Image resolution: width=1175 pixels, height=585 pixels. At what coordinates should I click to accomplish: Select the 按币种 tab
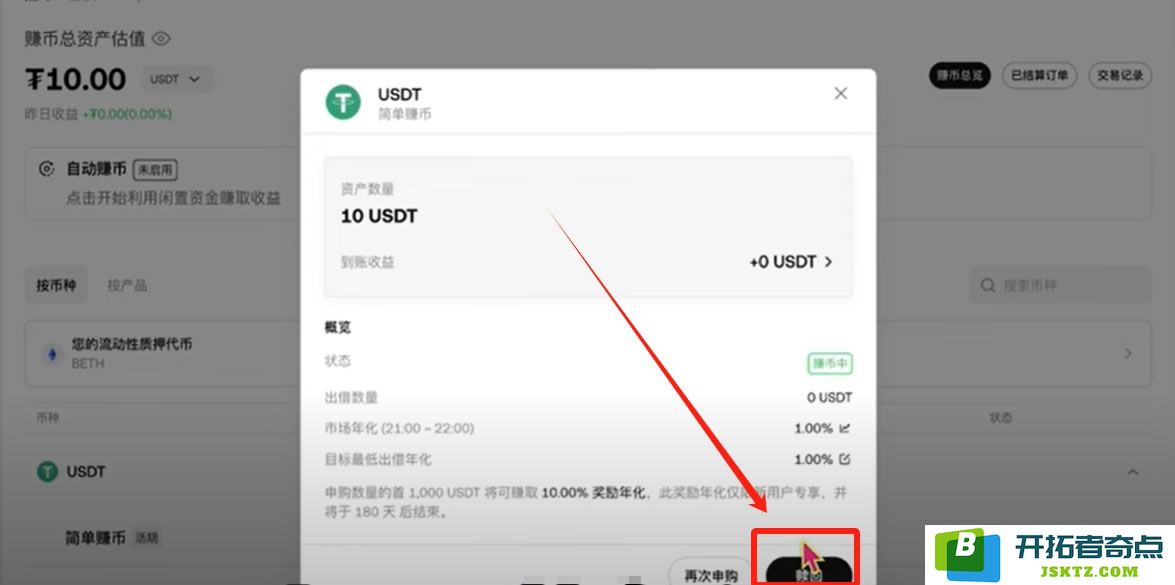click(56, 285)
